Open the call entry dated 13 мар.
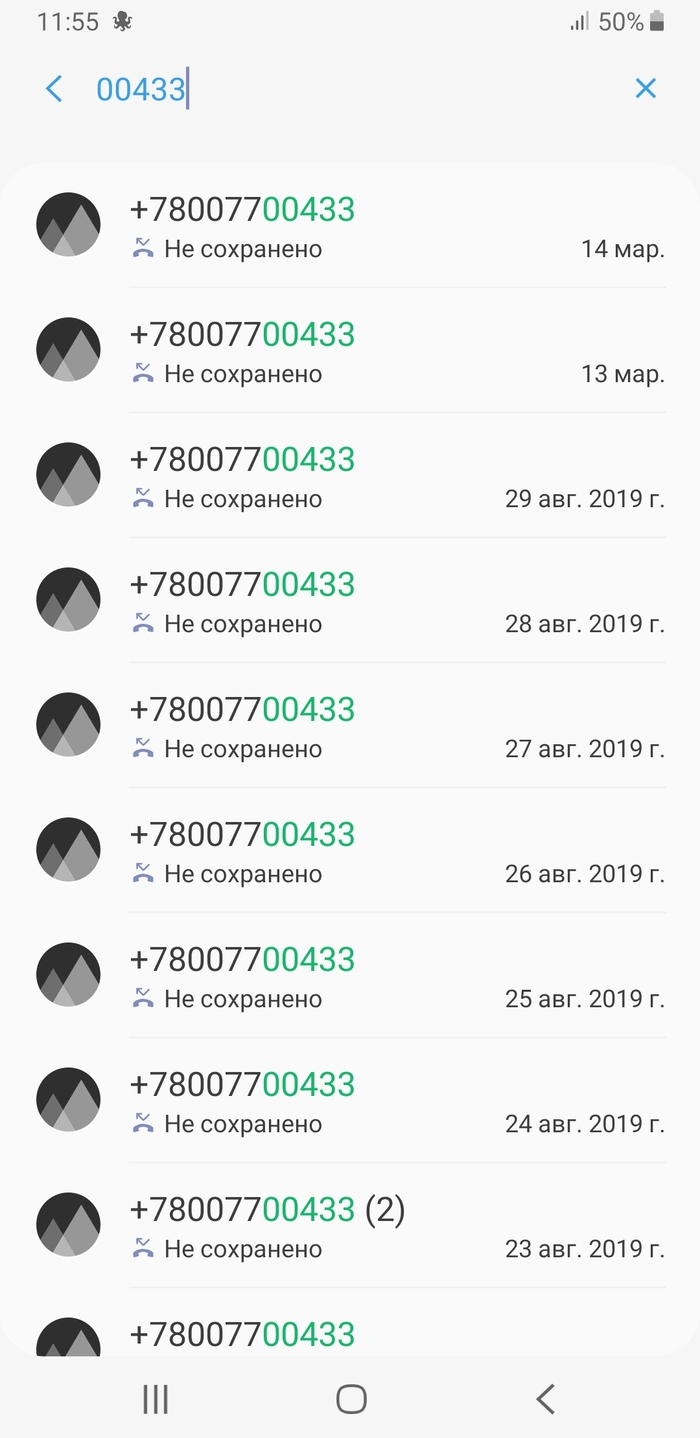This screenshot has width=700, height=1438. coord(397,352)
